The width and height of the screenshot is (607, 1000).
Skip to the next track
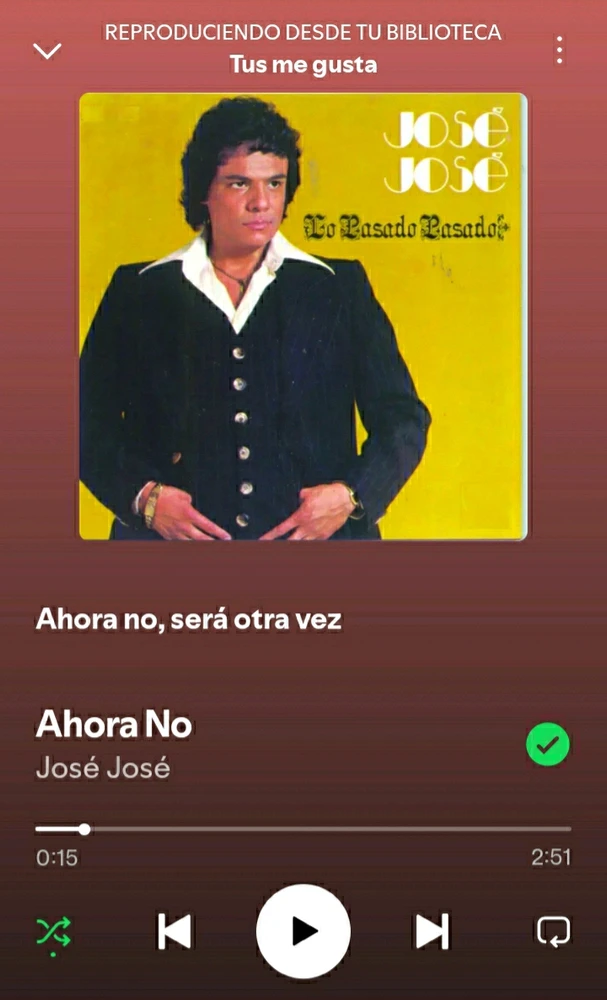pos(432,932)
